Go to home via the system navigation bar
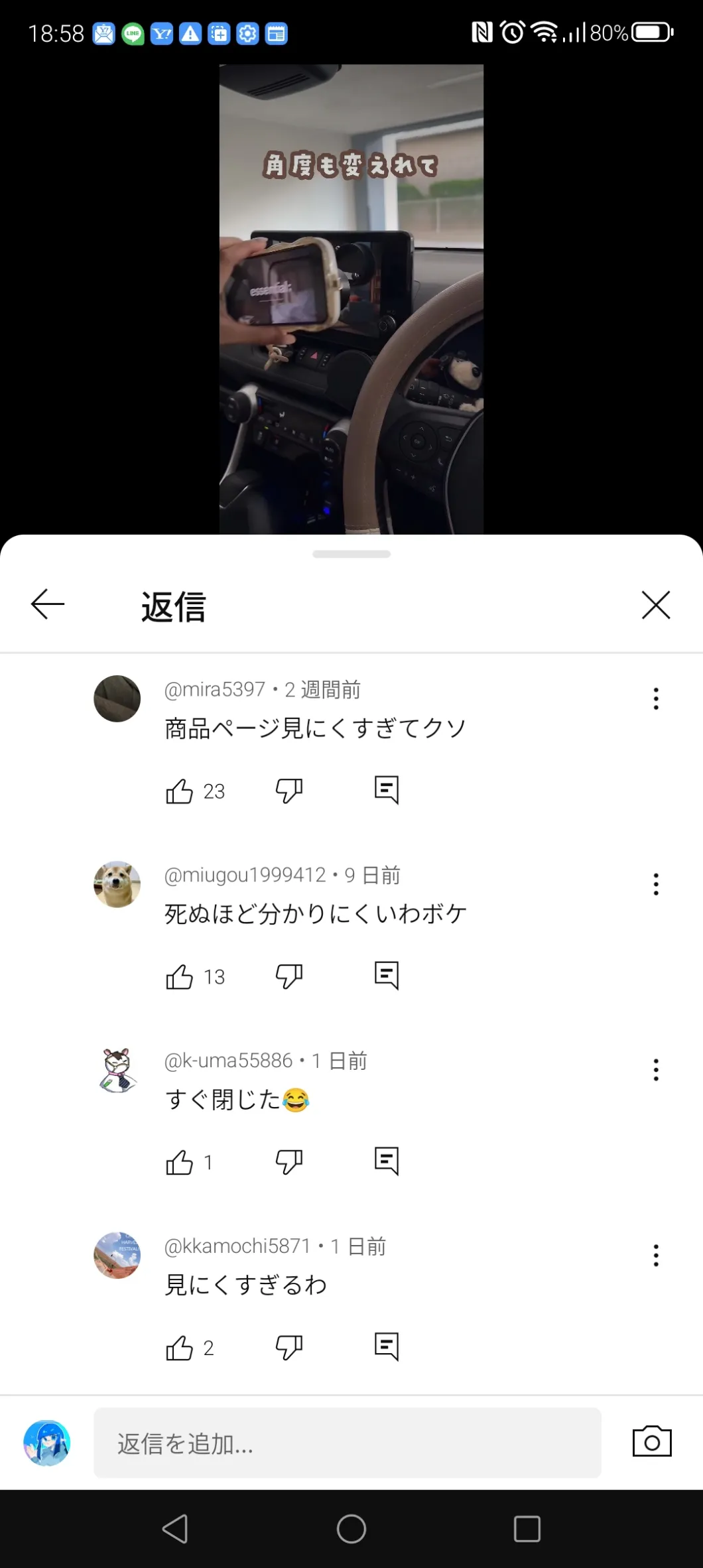 (x=351, y=1529)
